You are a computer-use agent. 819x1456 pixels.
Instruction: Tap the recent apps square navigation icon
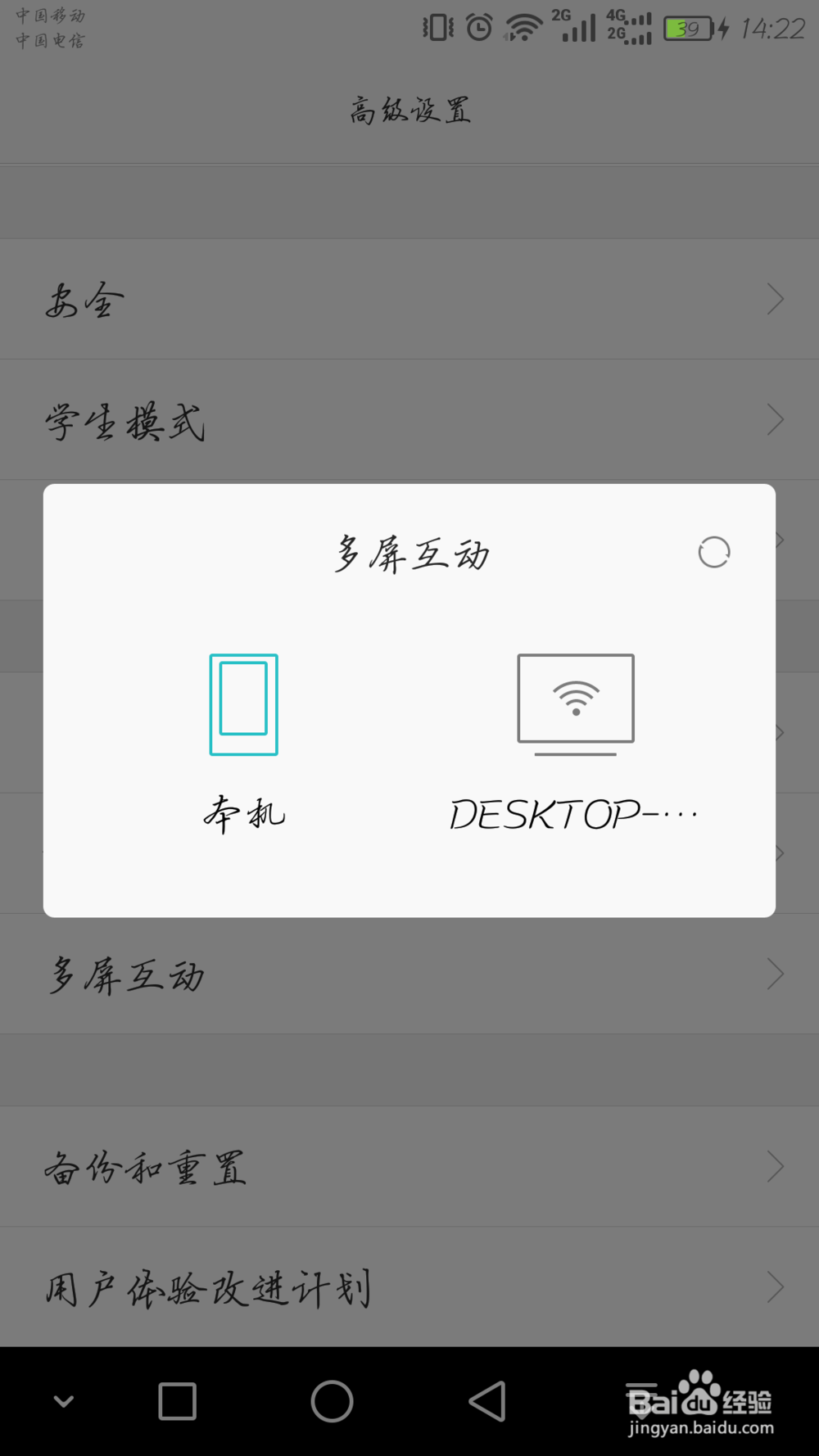tap(176, 1401)
